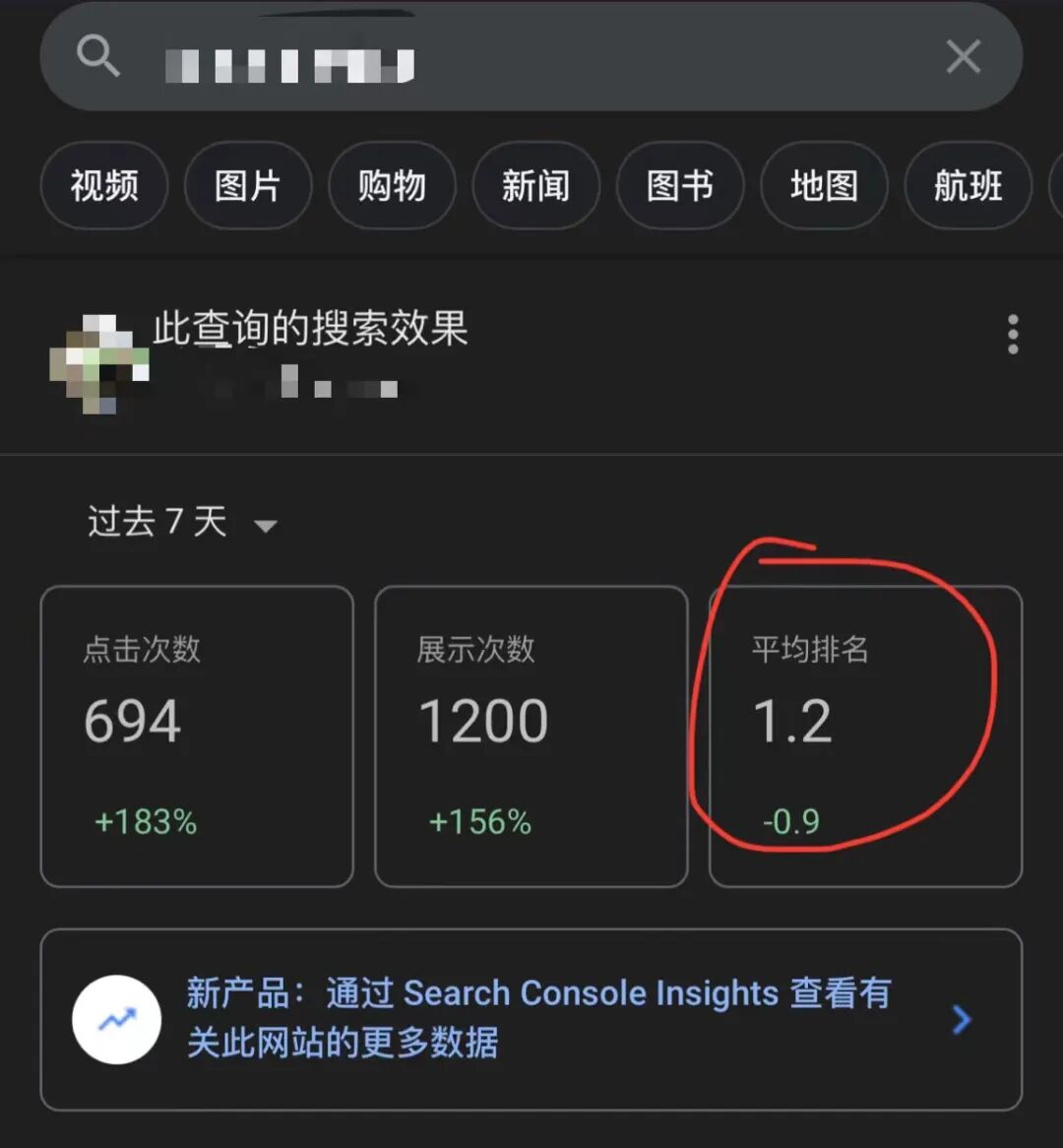Switch to the 视频 filter chip
1063x1148 pixels.
[x=104, y=185]
